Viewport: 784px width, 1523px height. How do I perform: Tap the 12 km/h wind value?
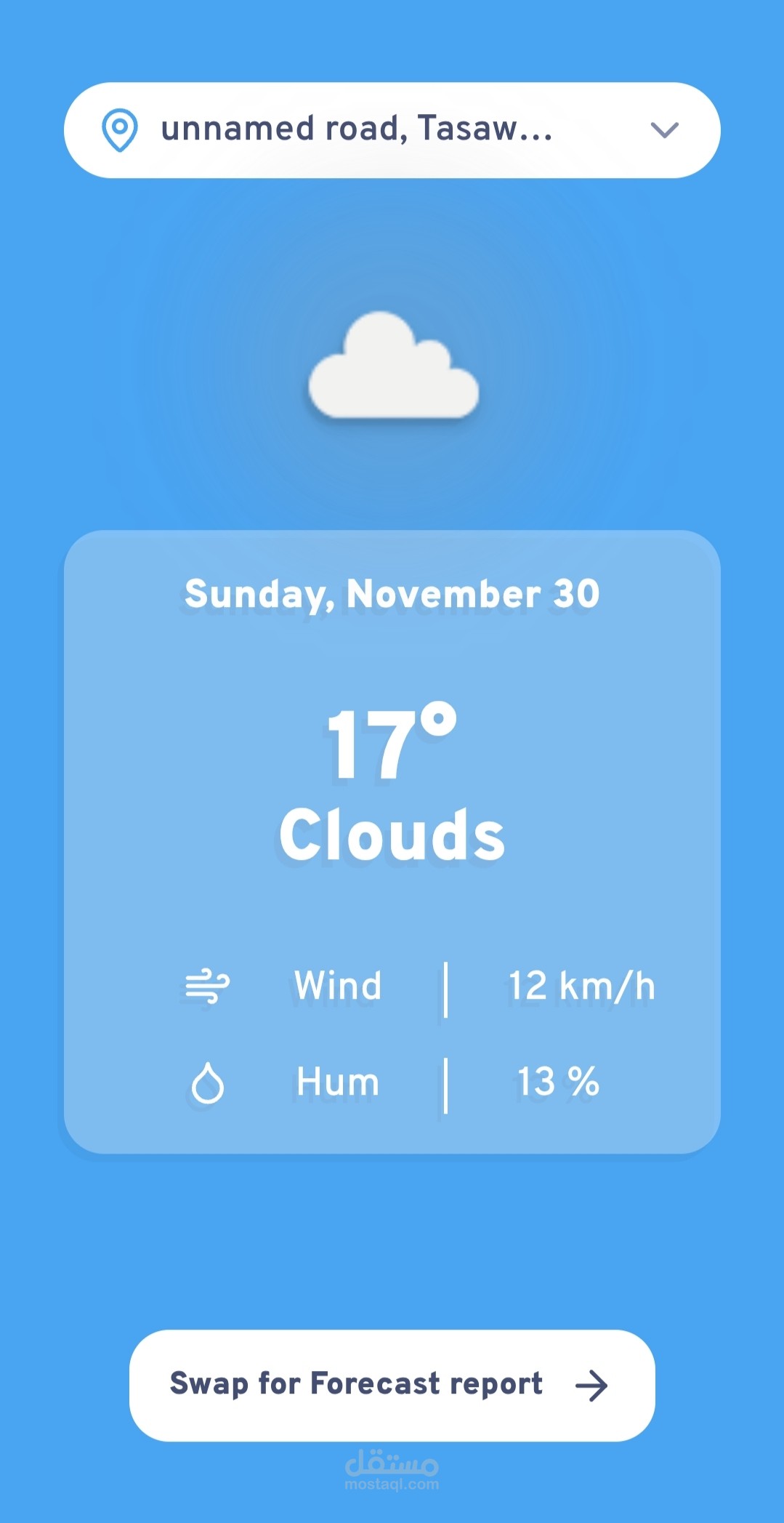(581, 985)
